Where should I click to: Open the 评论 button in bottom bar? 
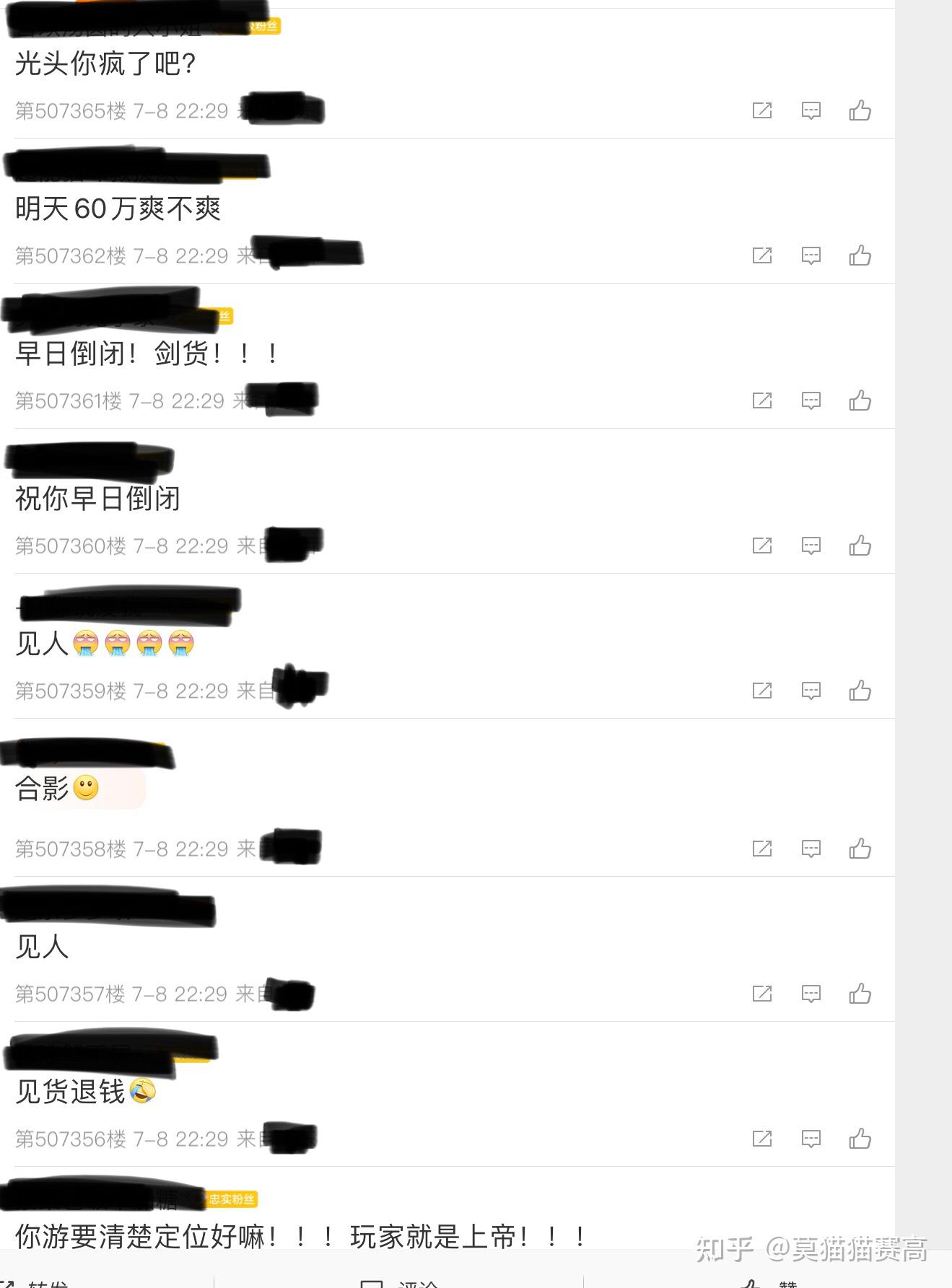[399, 1283]
